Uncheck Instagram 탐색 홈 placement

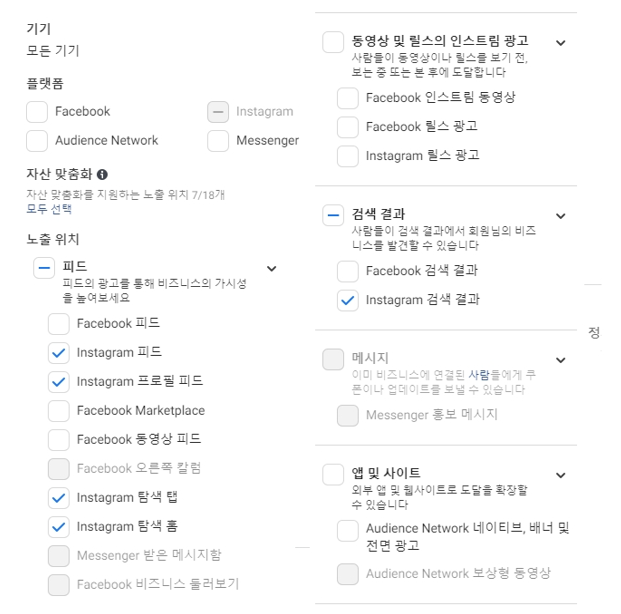click(59, 527)
